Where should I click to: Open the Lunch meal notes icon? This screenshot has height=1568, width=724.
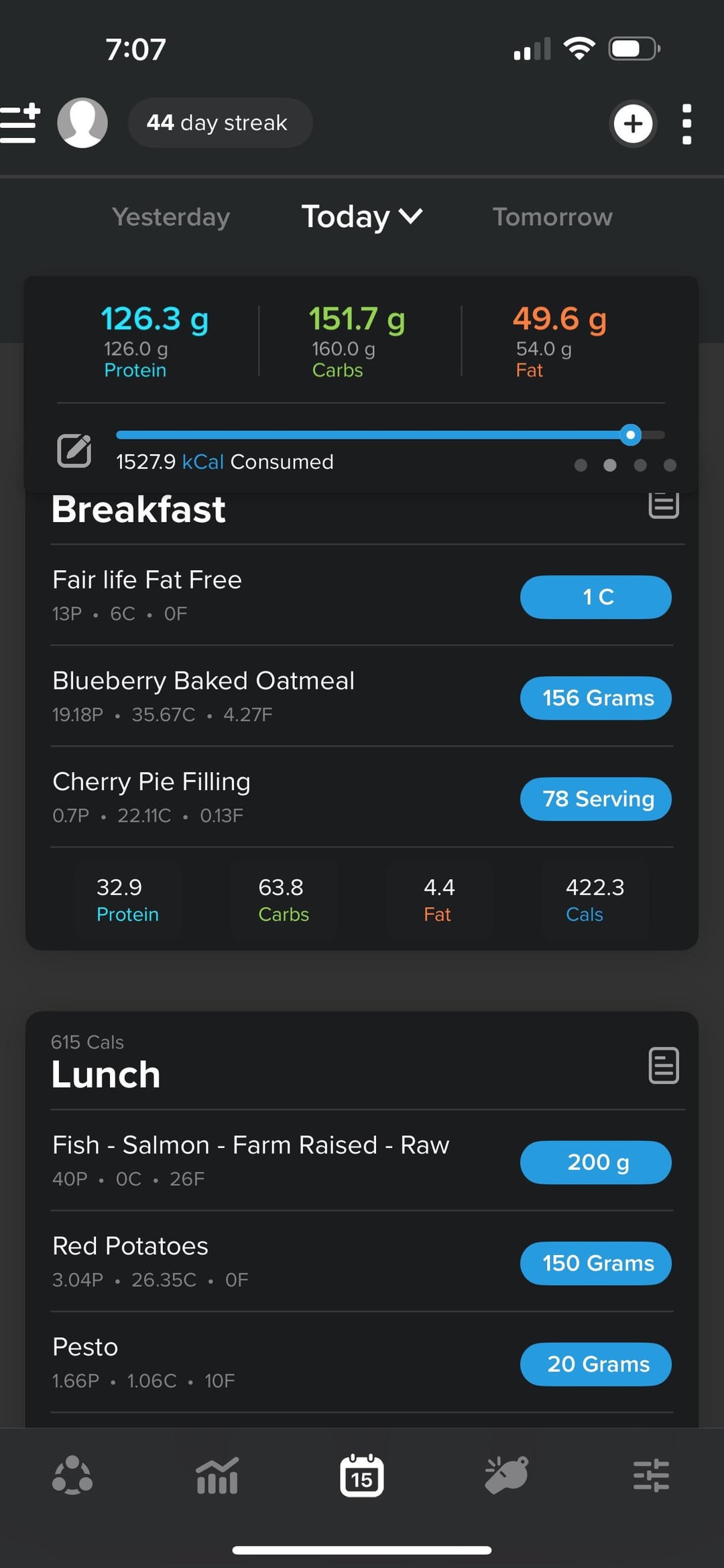(664, 1065)
